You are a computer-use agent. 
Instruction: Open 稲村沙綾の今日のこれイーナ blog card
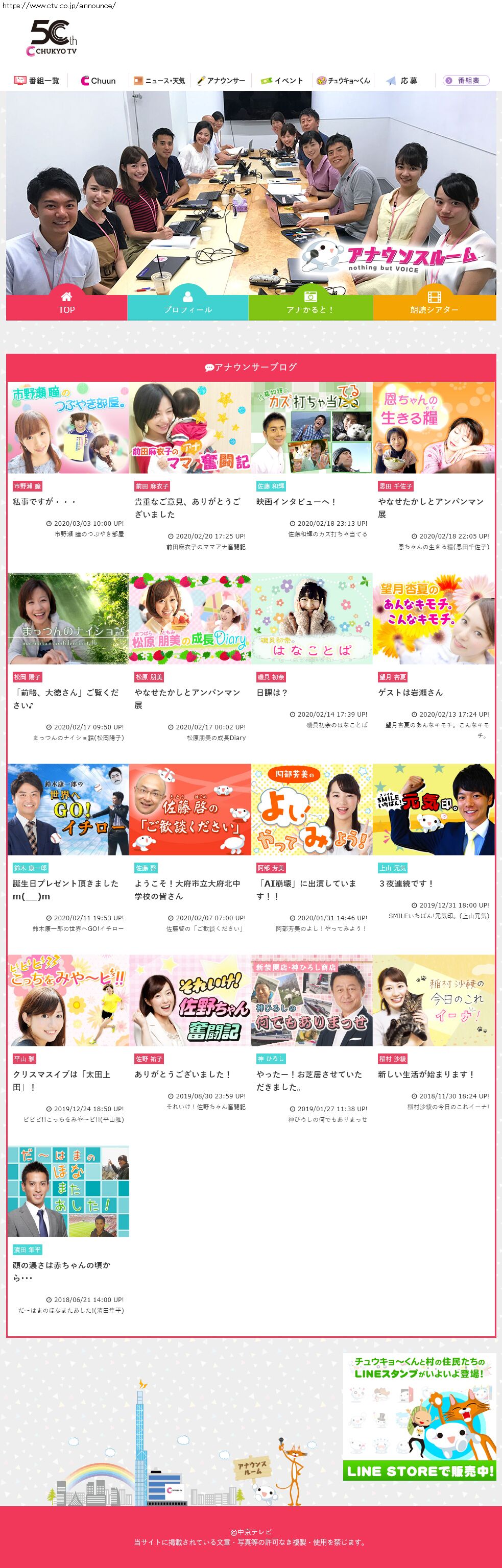point(434,1001)
